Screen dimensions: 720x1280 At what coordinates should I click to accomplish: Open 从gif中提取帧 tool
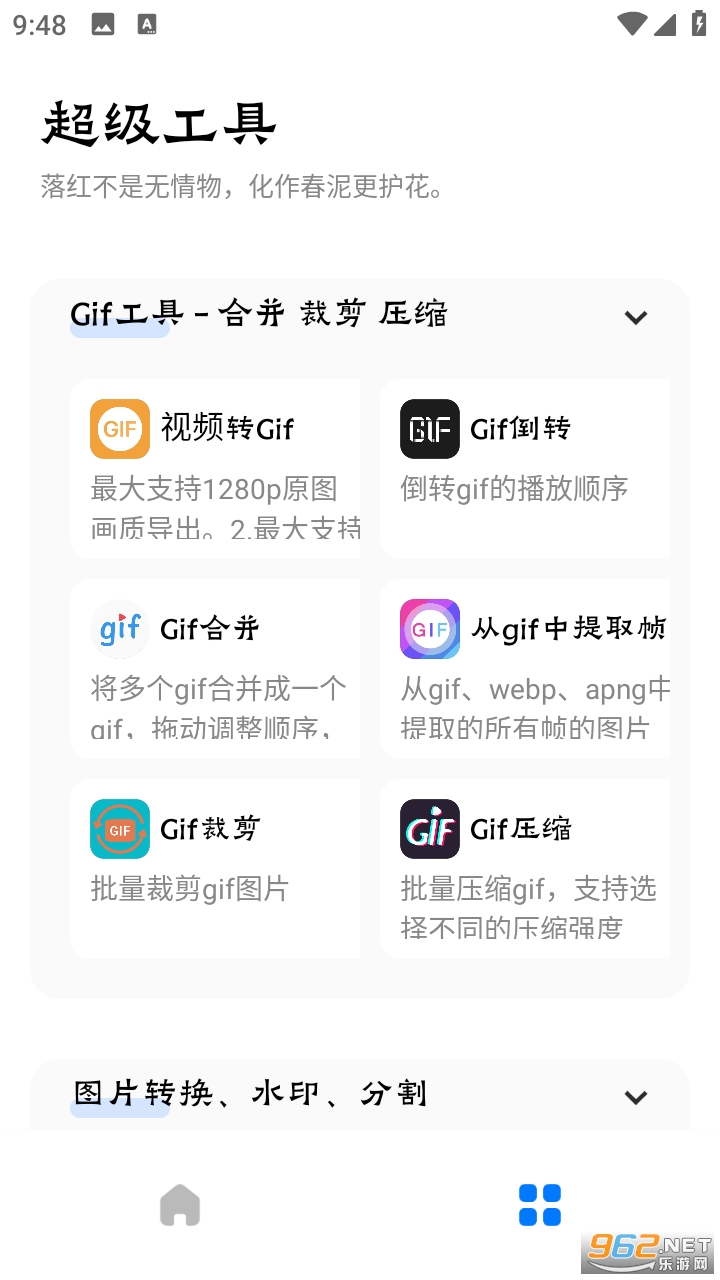click(525, 668)
